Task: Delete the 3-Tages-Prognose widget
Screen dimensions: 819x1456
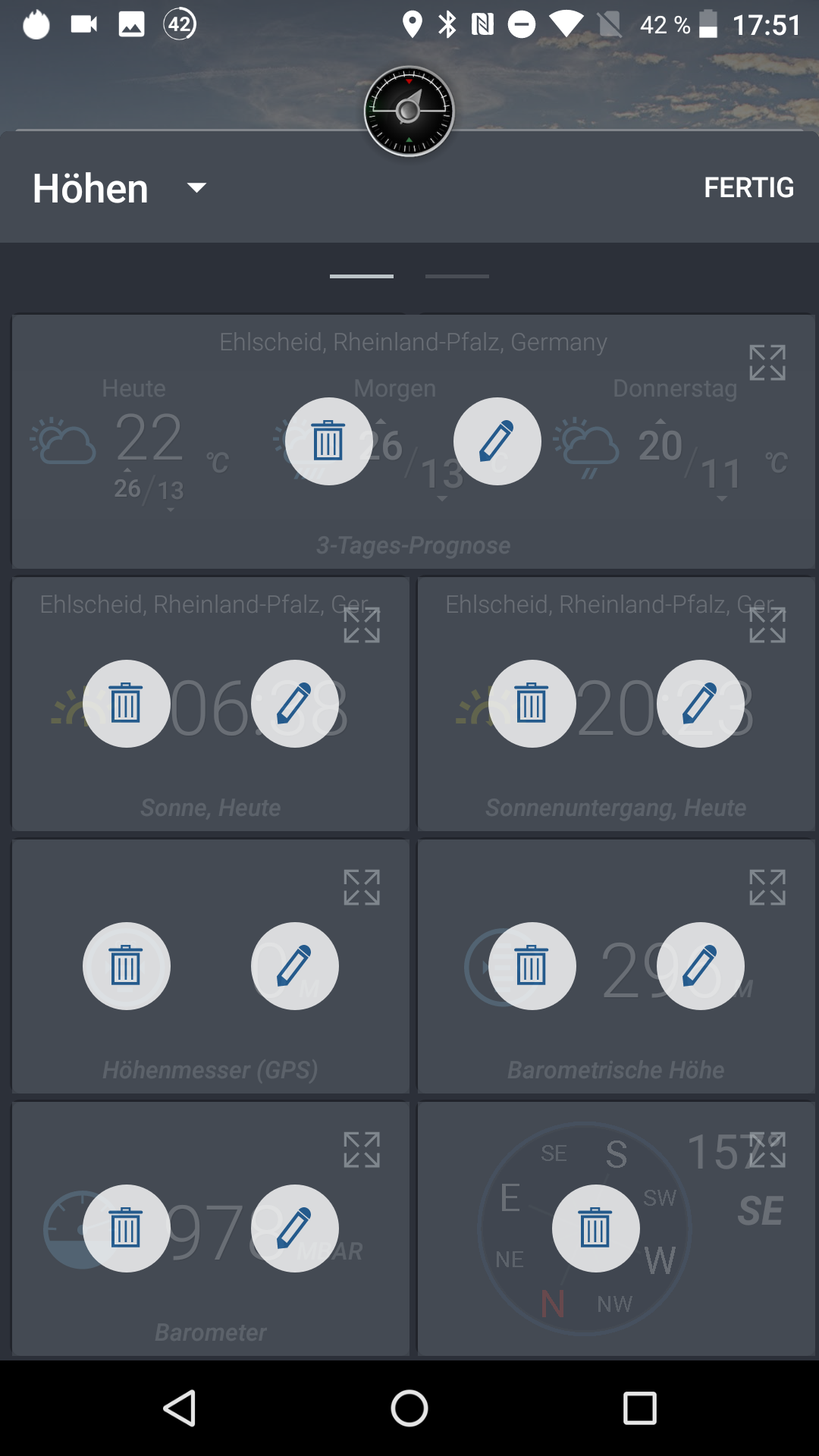Action: [x=328, y=441]
